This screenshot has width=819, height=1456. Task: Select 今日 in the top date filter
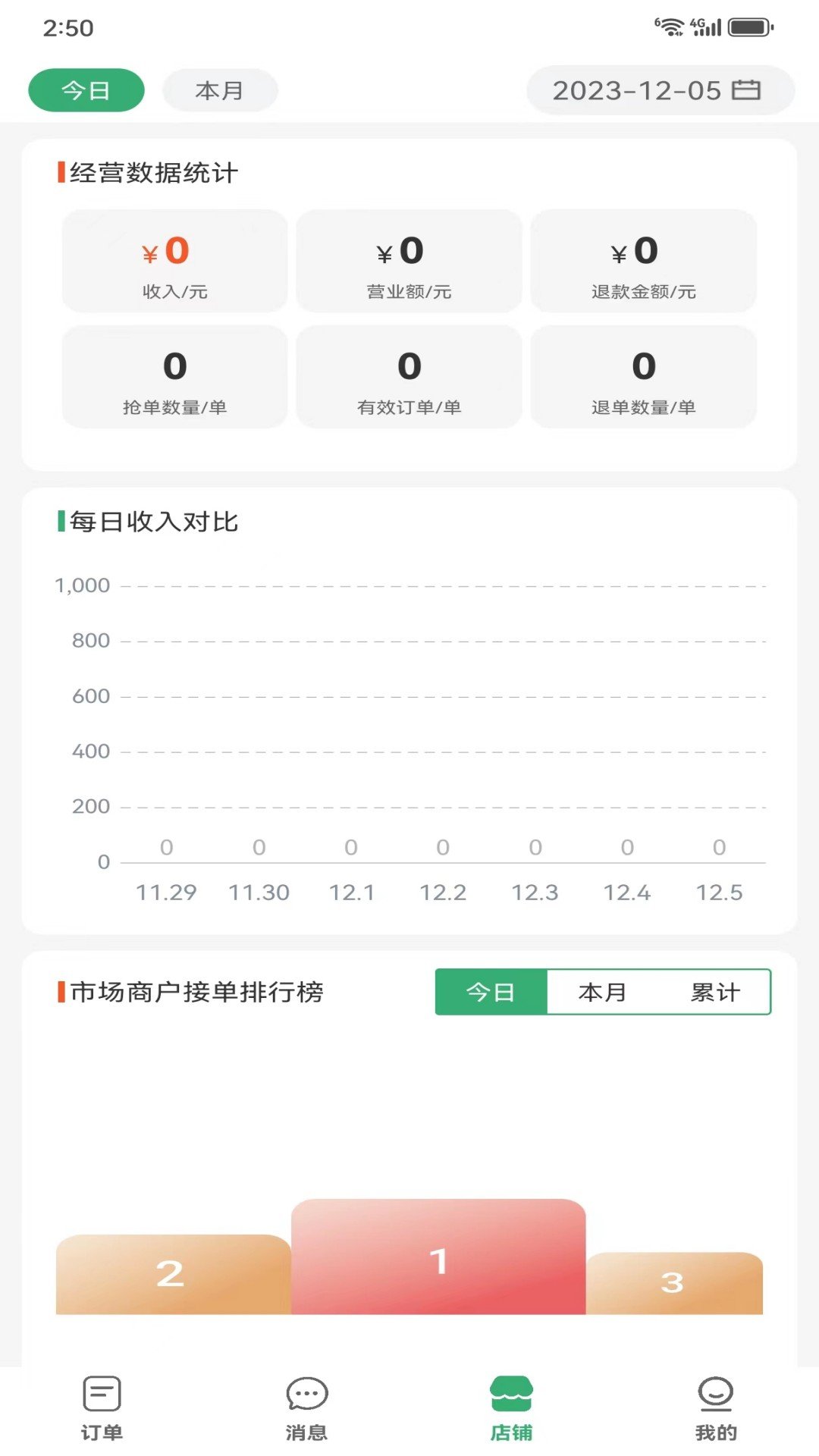[x=85, y=90]
